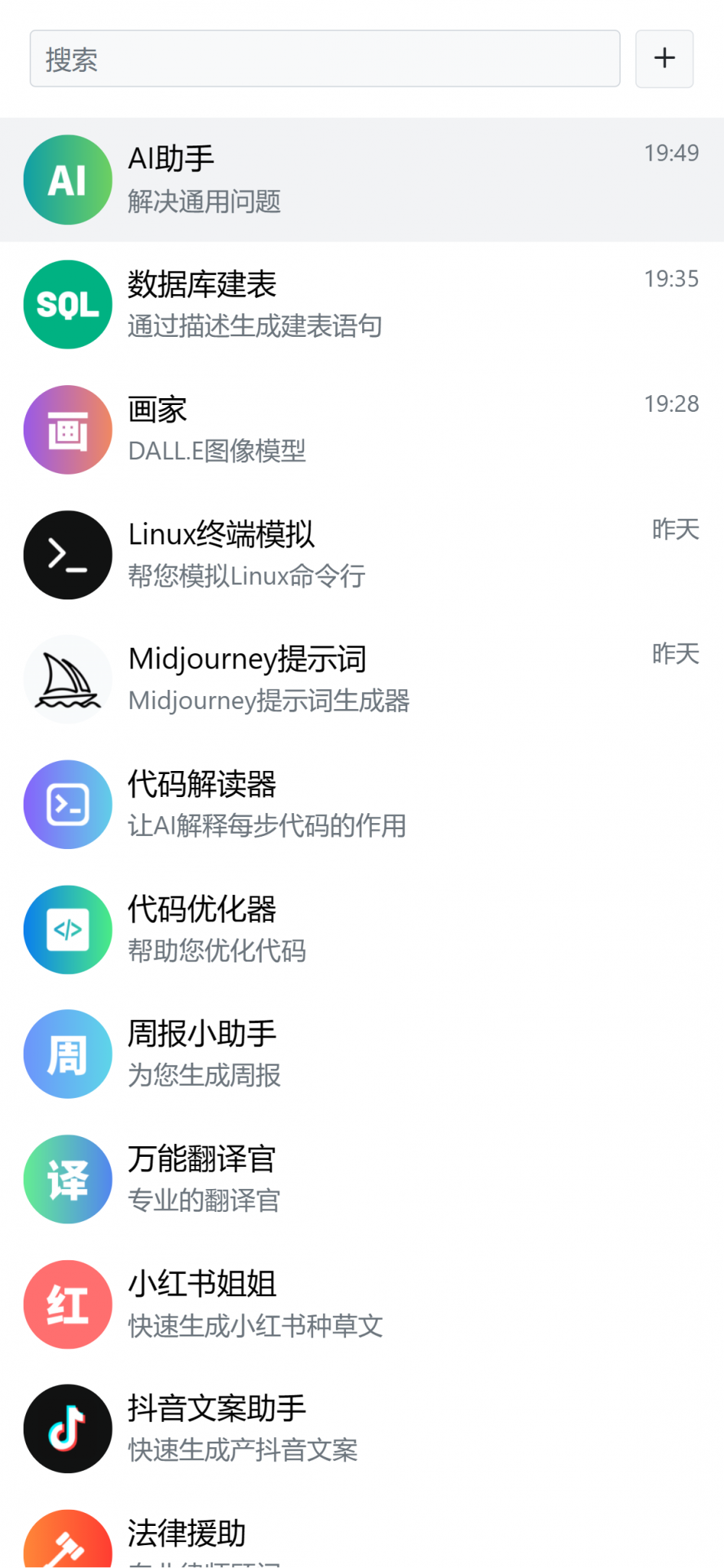Select 法律援助 from the list
Viewport: 724px width, 1568px height.
(362, 1531)
